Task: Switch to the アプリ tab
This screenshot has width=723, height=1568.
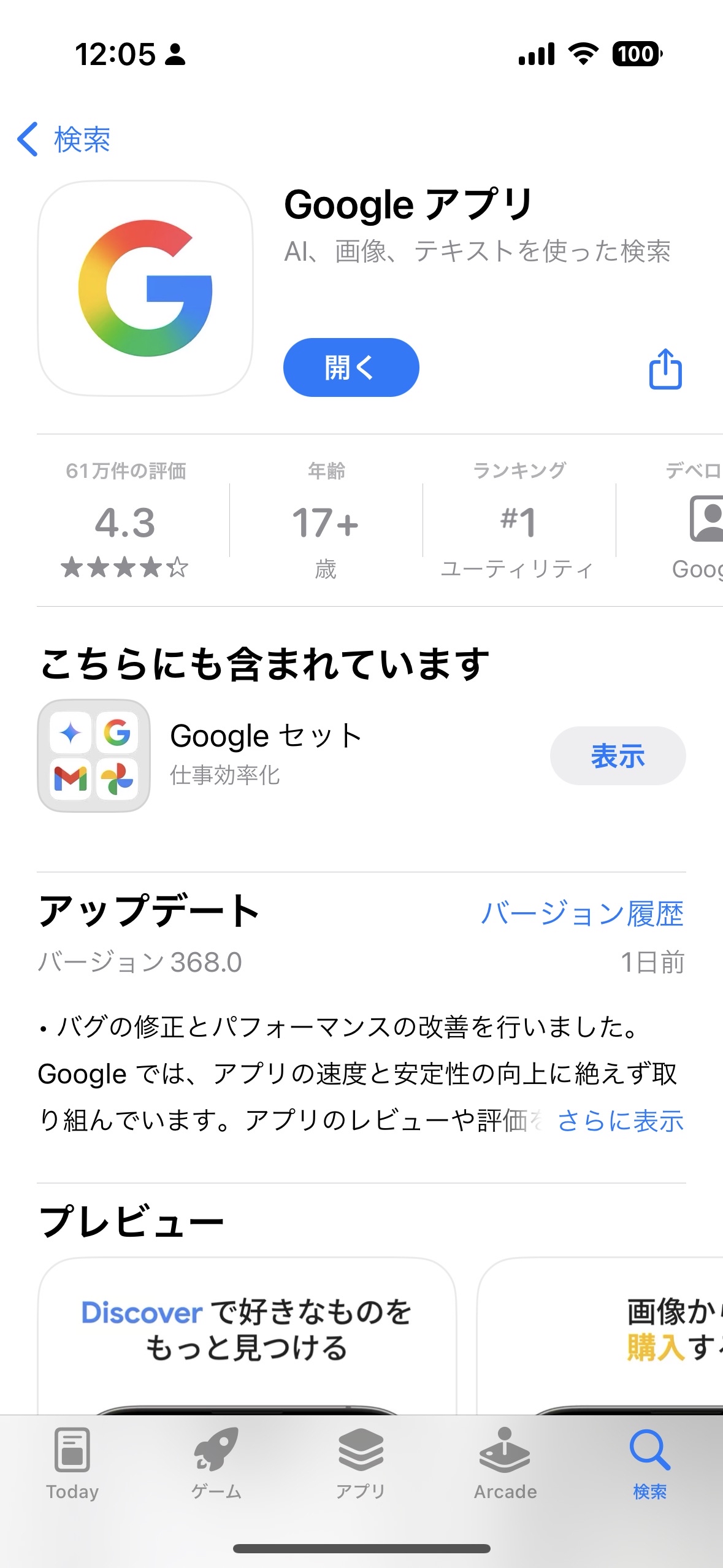Action: 361,1463
